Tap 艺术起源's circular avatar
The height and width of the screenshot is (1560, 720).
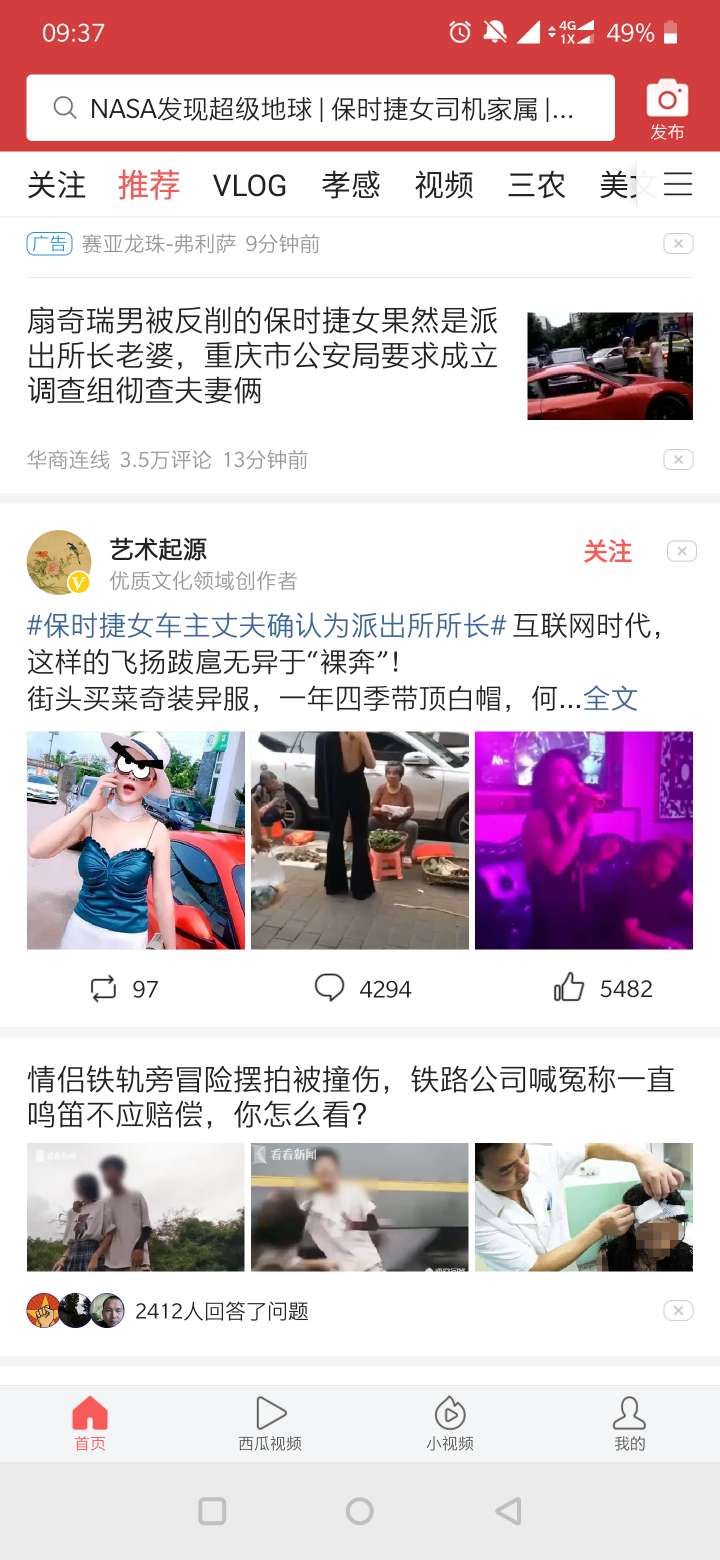[x=58, y=562]
